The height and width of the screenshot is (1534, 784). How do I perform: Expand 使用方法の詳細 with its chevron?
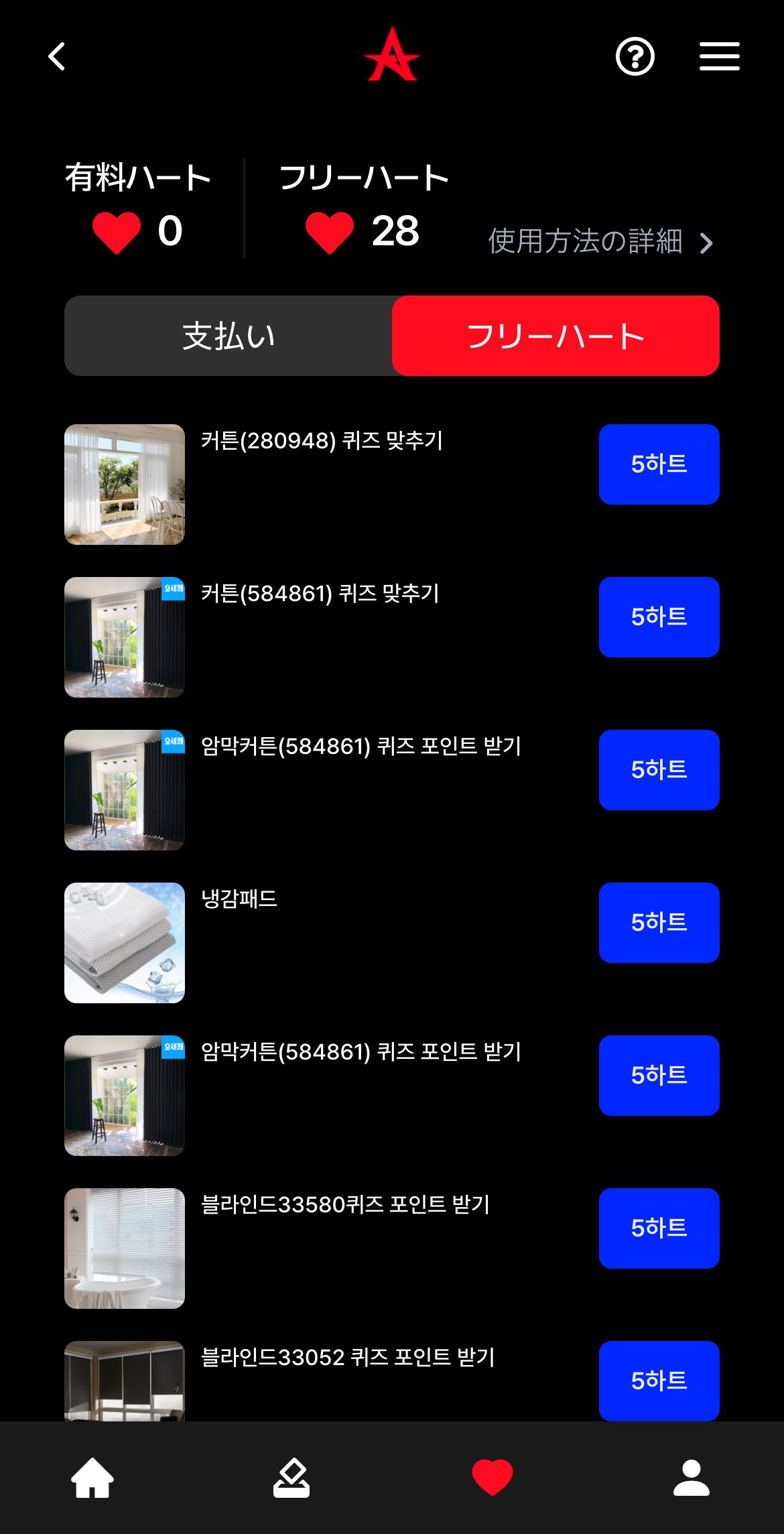click(x=598, y=243)
